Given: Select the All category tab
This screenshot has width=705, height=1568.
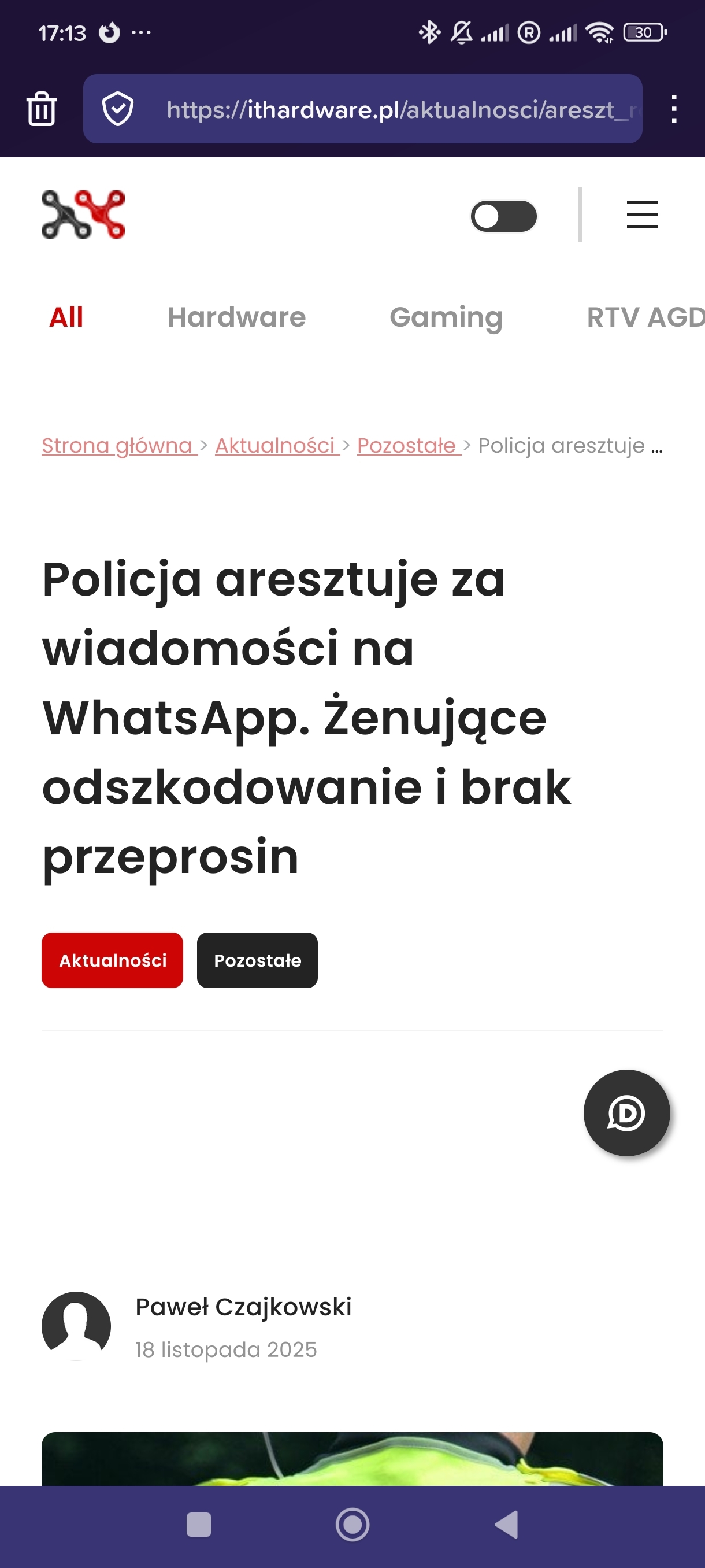Looking at the screenshot, I should pos(66,317).
